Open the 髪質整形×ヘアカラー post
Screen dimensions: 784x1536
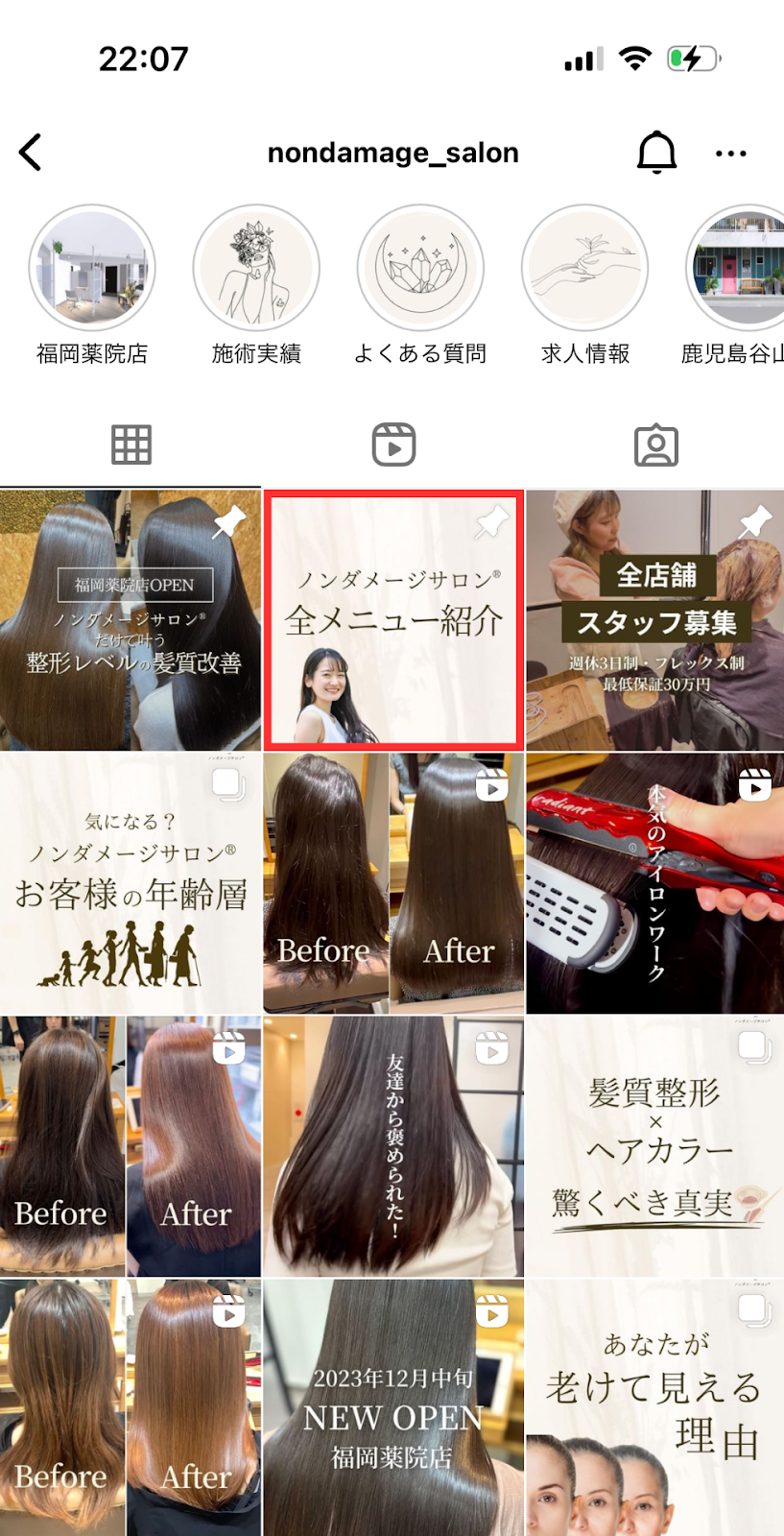point(655,1146)
